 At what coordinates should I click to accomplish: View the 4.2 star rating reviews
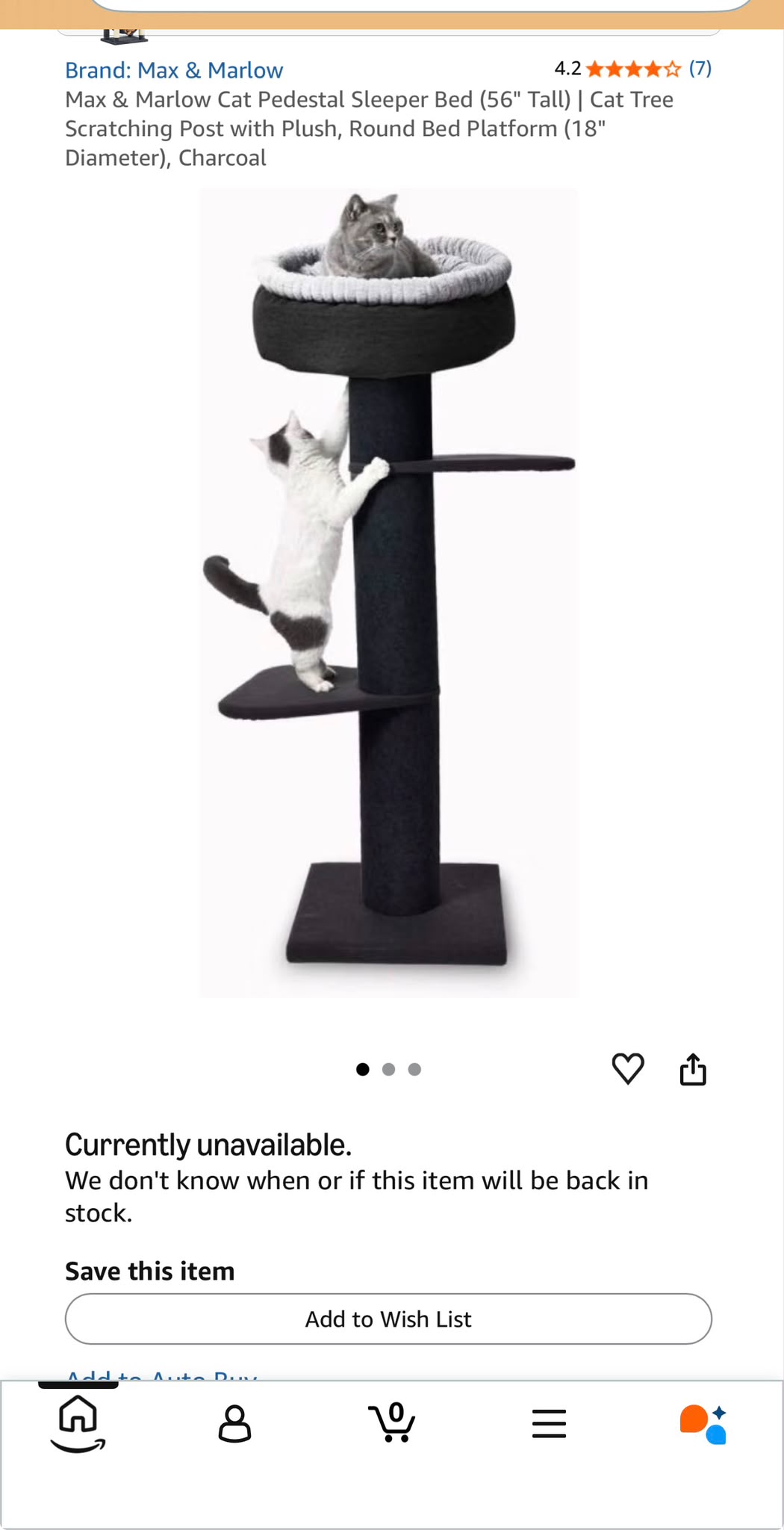pos(633,69)
